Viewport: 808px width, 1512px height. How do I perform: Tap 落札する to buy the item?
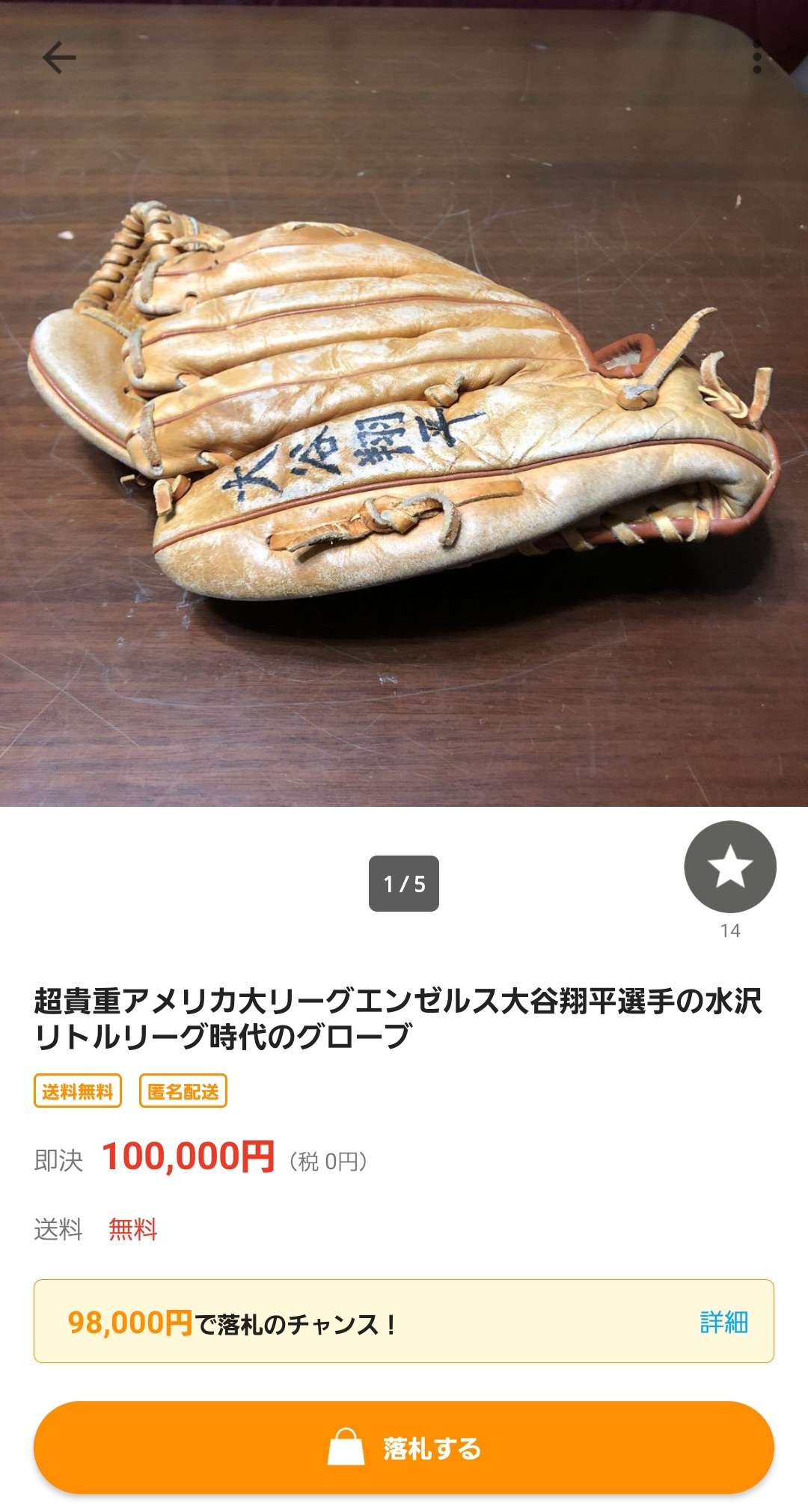click(404, 1448)
